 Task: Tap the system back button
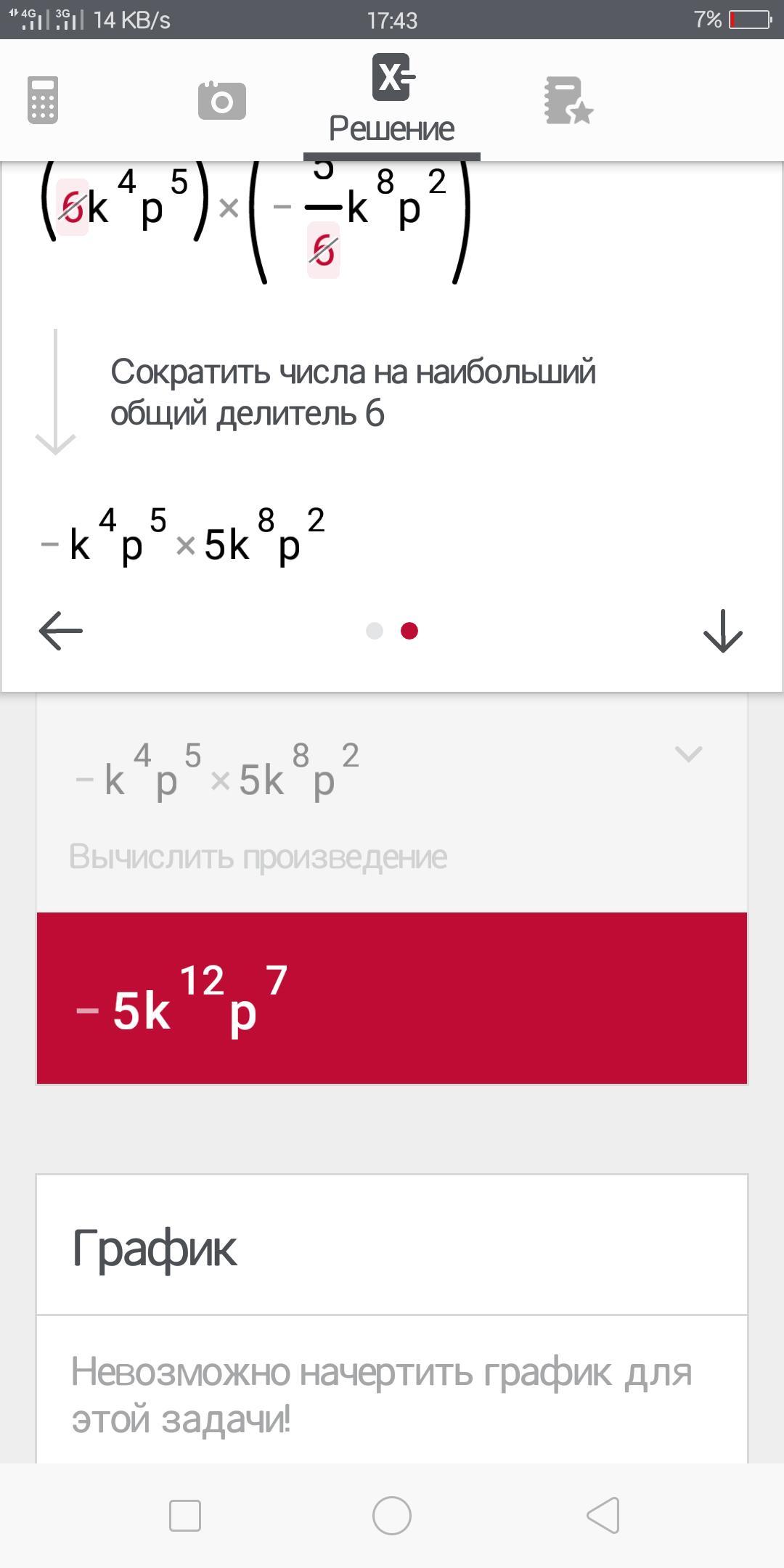tap(603, 1515)
